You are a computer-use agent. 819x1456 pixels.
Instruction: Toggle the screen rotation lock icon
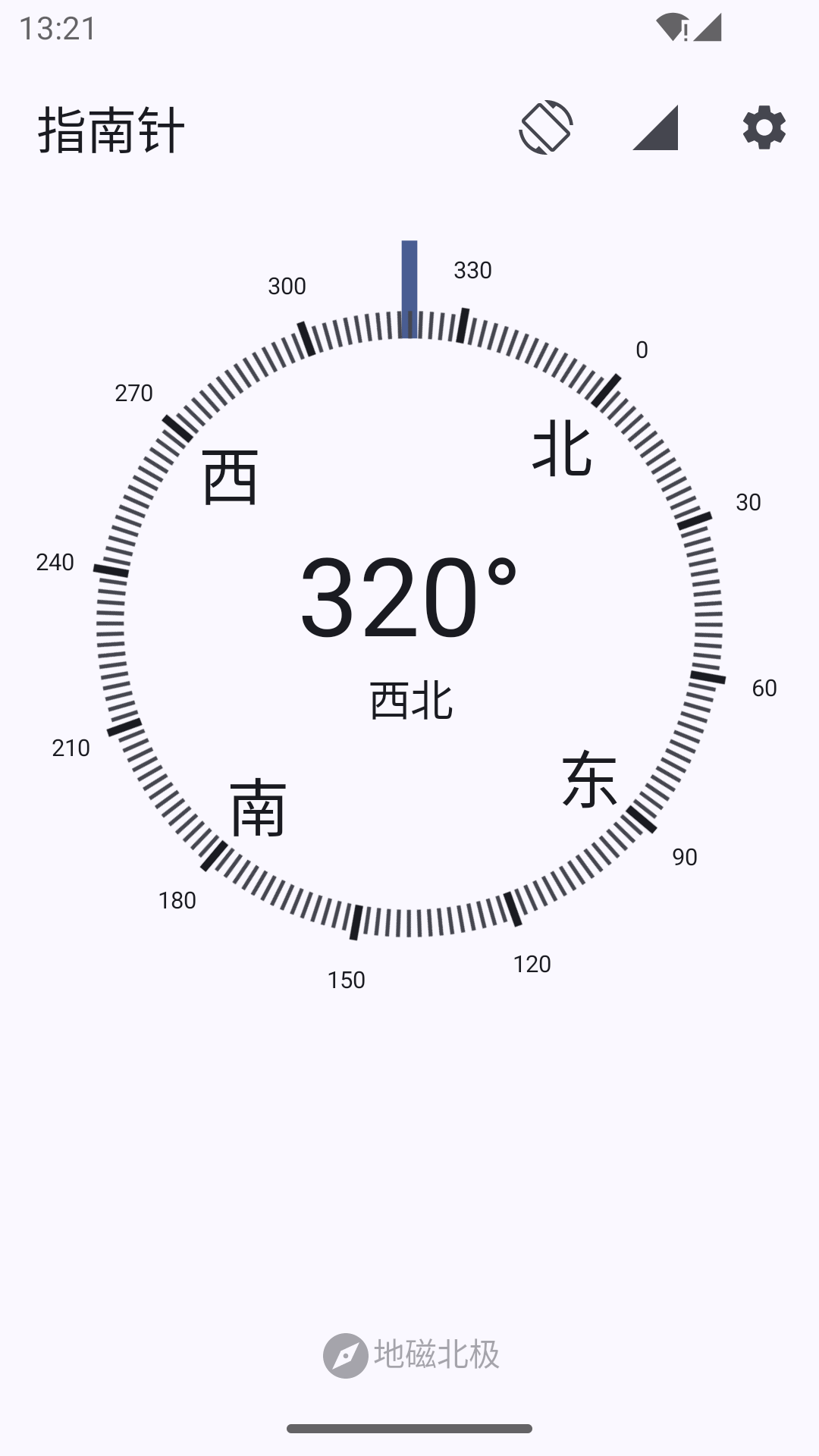(x=545, y=127)
